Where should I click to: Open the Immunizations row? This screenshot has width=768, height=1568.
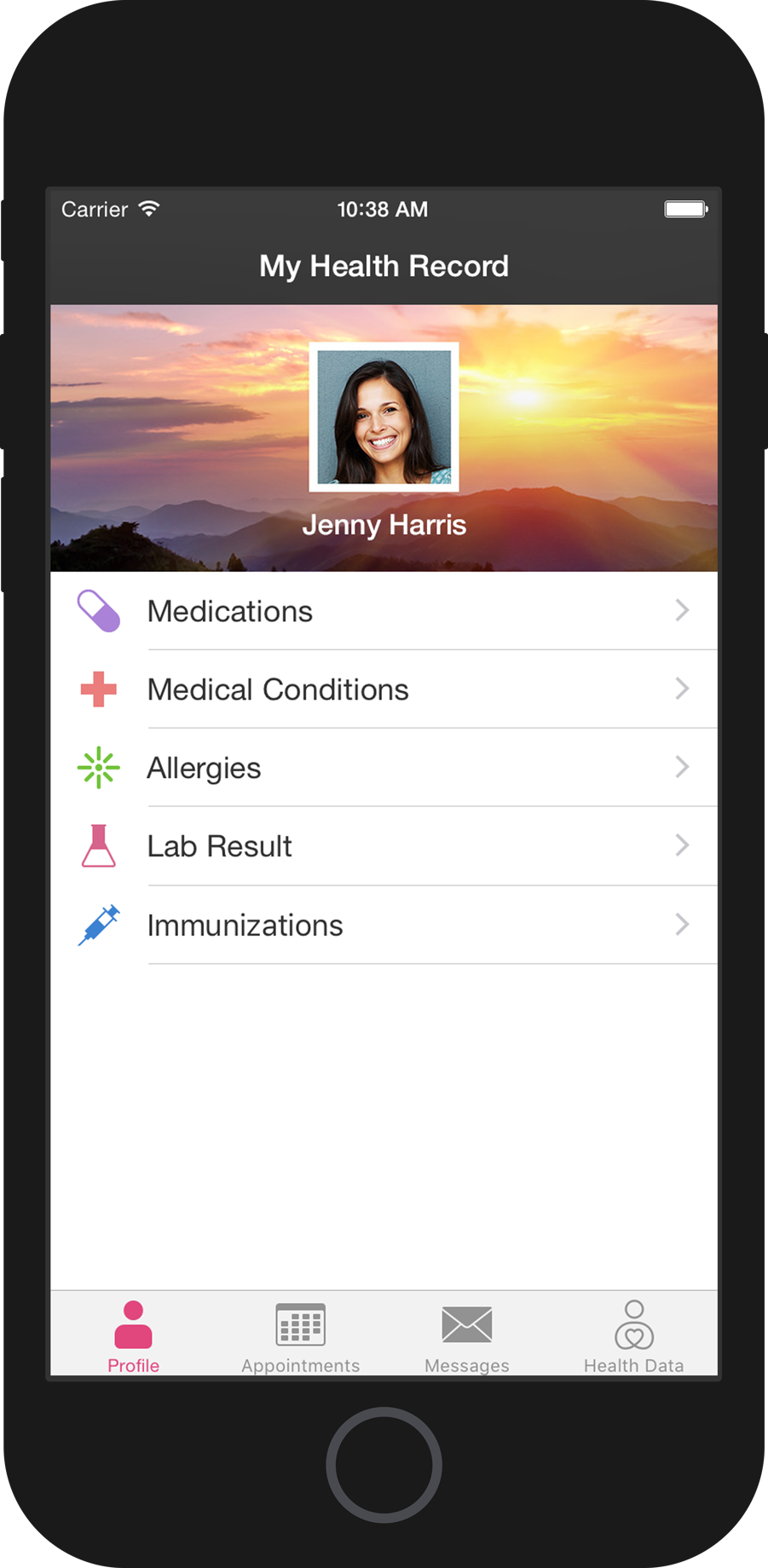384,925
